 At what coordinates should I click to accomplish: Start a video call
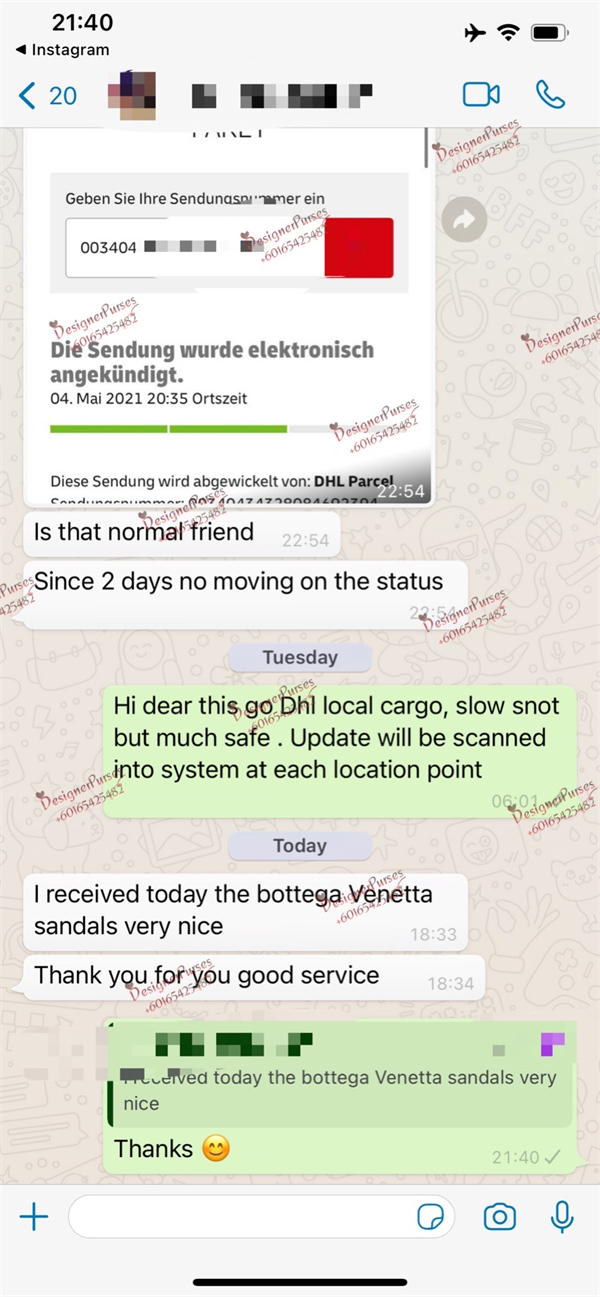click(x=481, y=95)
